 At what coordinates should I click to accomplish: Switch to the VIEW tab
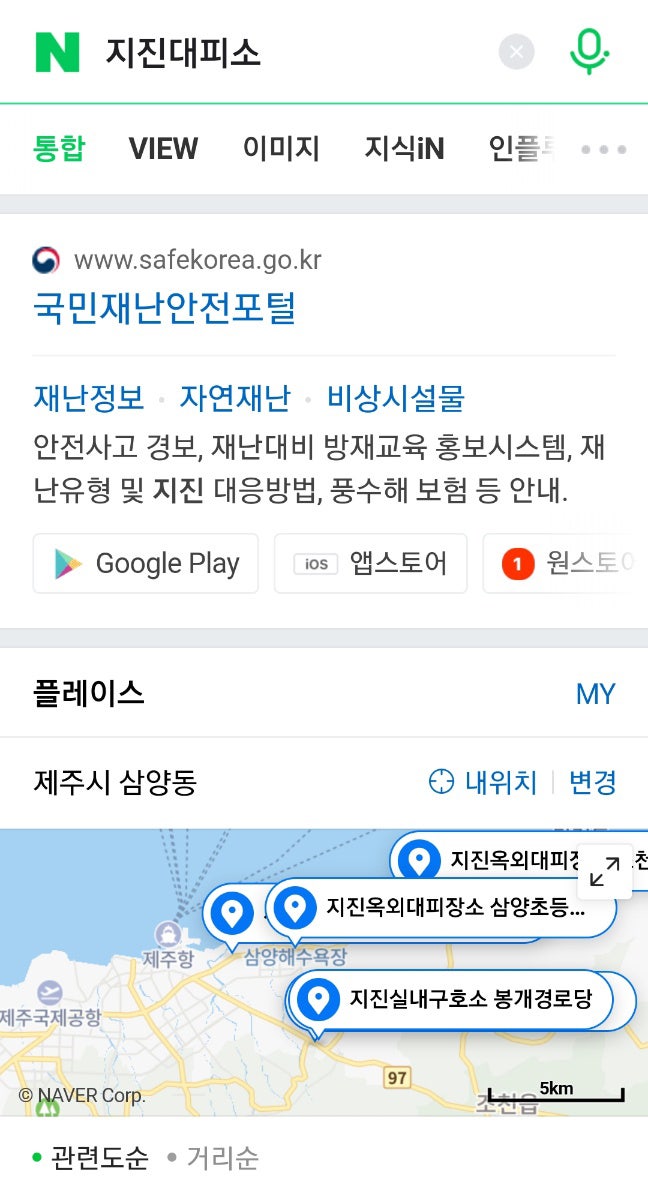163,149
